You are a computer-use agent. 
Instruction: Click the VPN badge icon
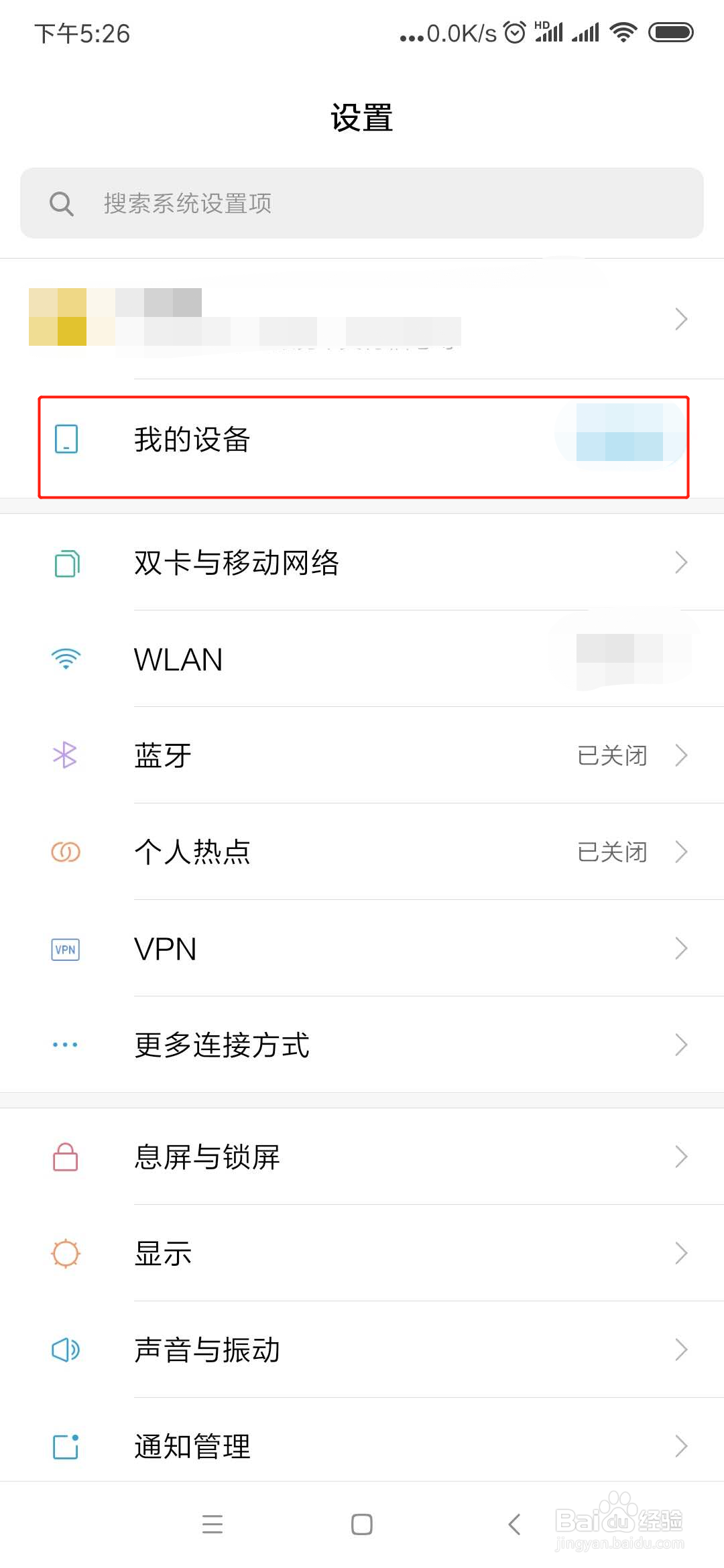click(65, 949)
